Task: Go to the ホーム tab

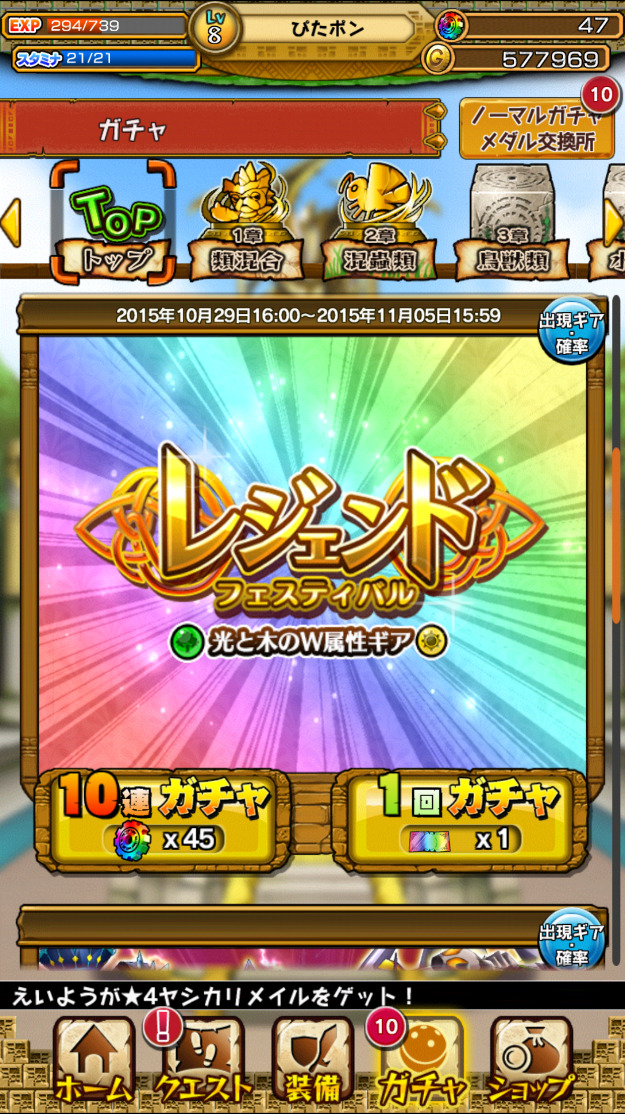Action: coord(92,1062)
